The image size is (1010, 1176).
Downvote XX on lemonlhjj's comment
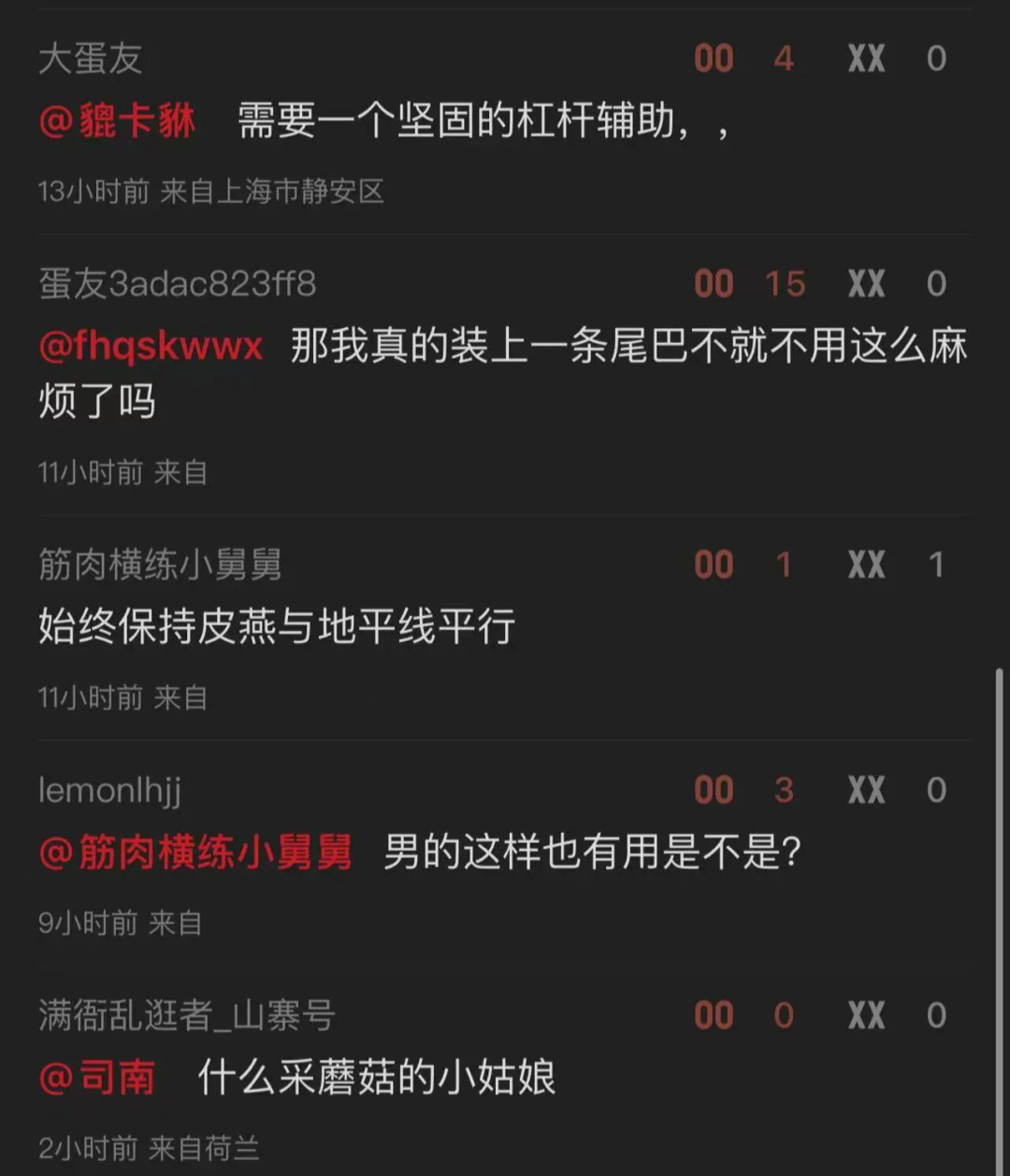(x=866, y=791)
